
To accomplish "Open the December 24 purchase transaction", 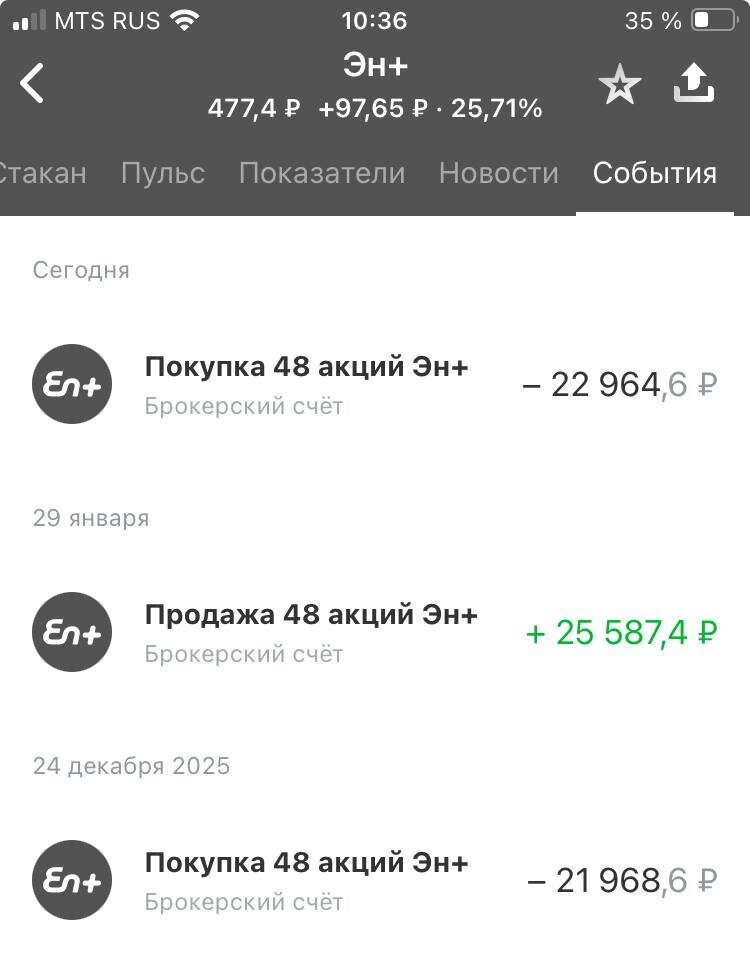I will pyautogui.click(x=375, y=879).
